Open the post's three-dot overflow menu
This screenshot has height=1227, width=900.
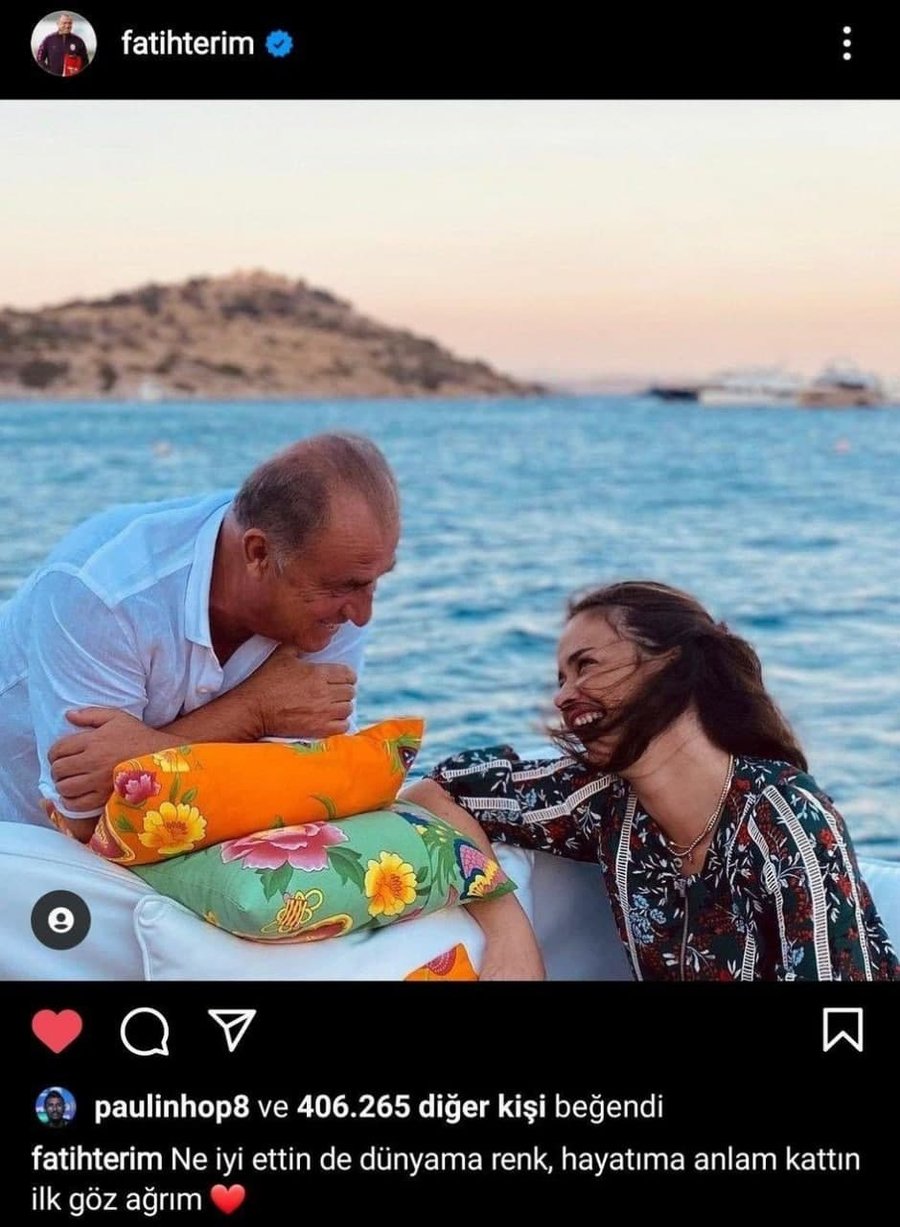846,43
